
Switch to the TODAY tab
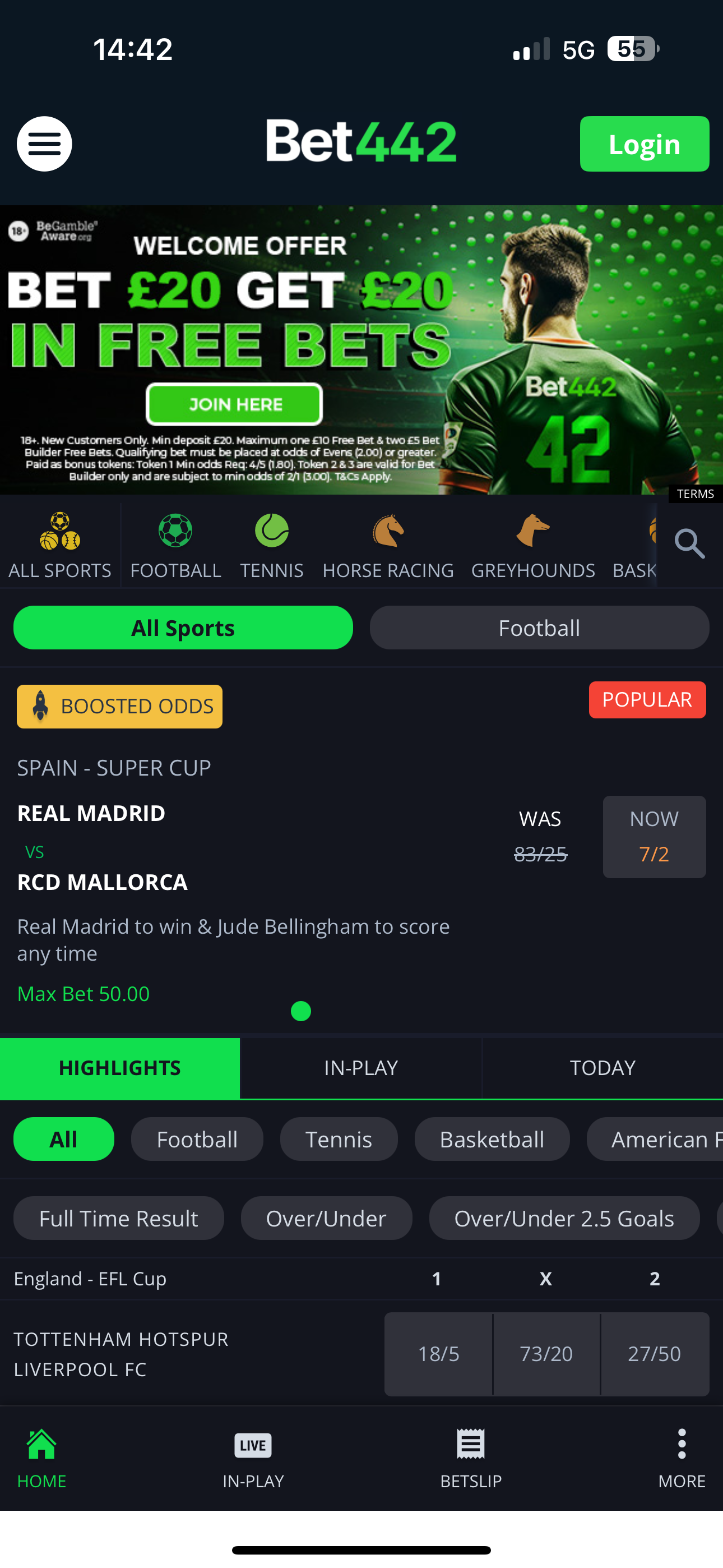click(602, 1068)
